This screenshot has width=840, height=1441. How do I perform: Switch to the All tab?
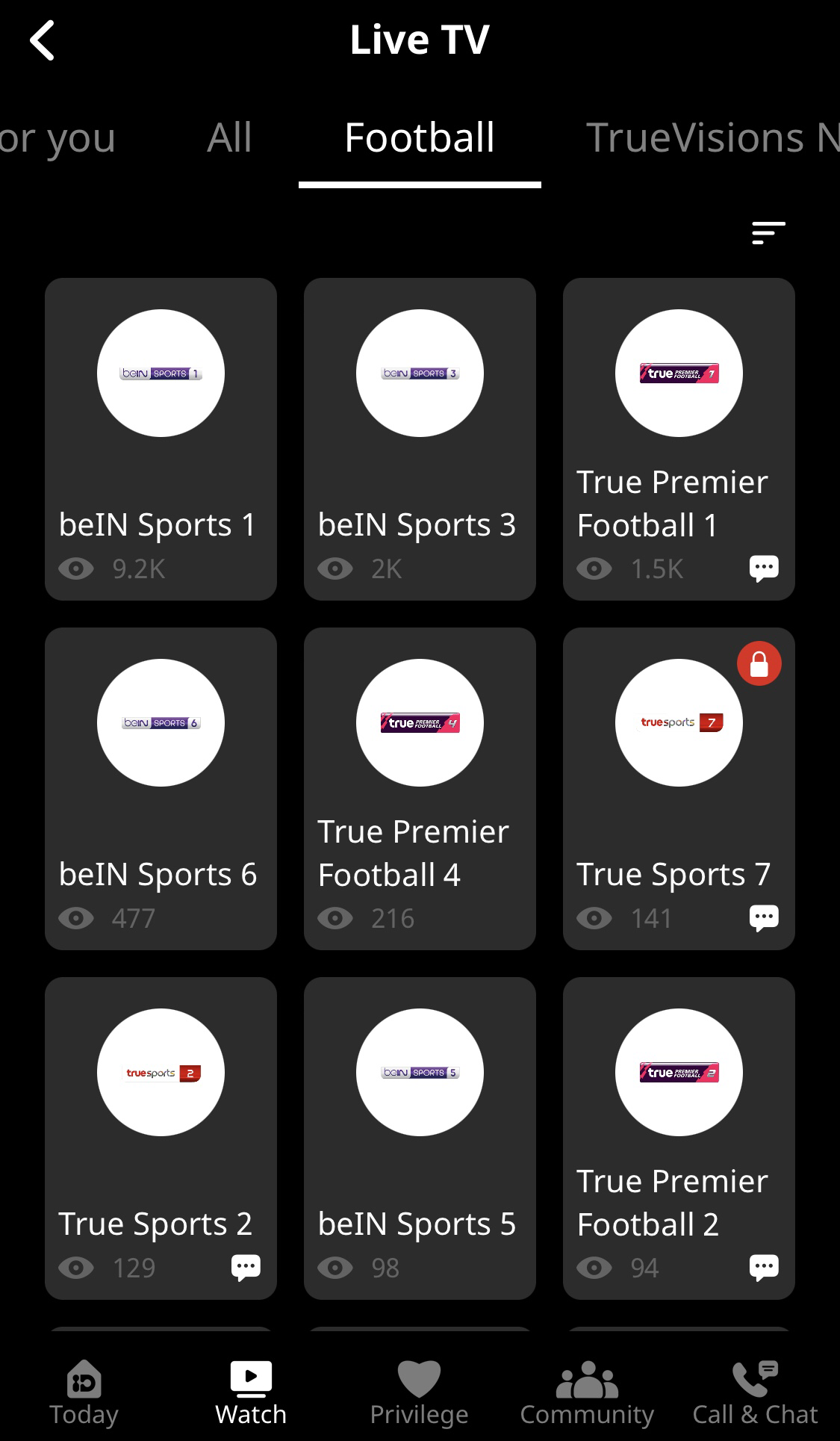(229, 137)
